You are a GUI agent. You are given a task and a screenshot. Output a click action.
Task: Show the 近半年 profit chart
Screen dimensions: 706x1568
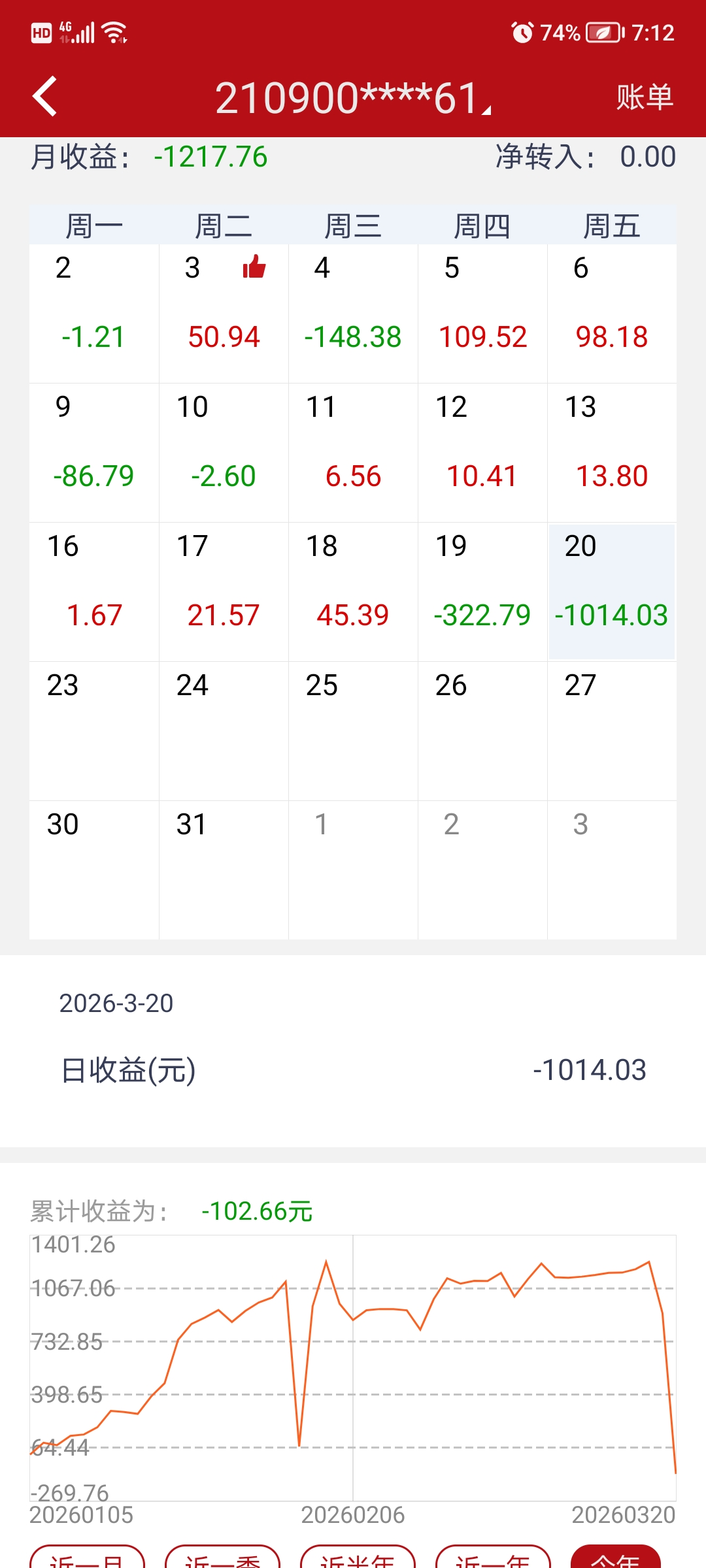point(358,1558)
